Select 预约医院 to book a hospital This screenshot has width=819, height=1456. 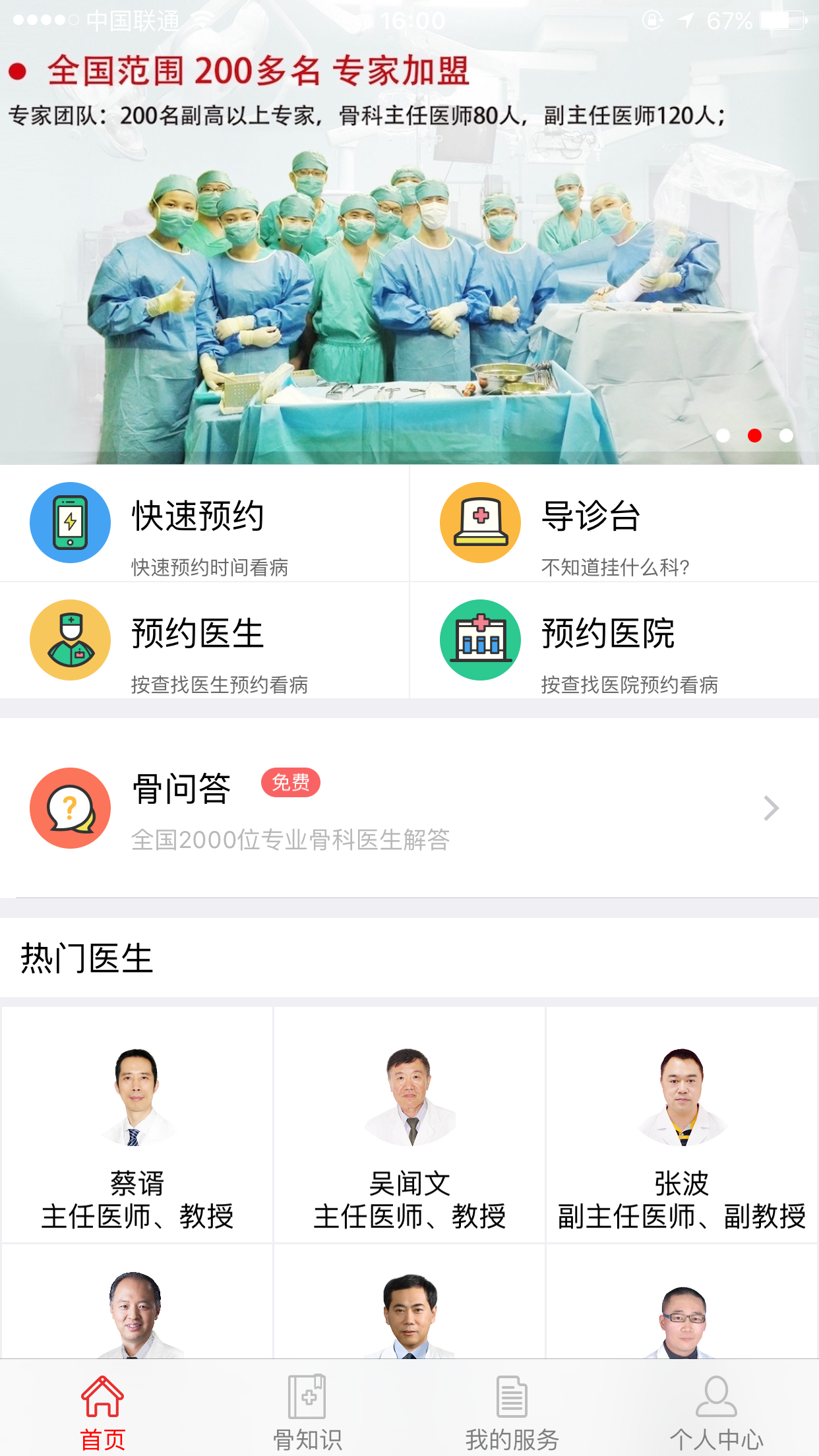613,641
